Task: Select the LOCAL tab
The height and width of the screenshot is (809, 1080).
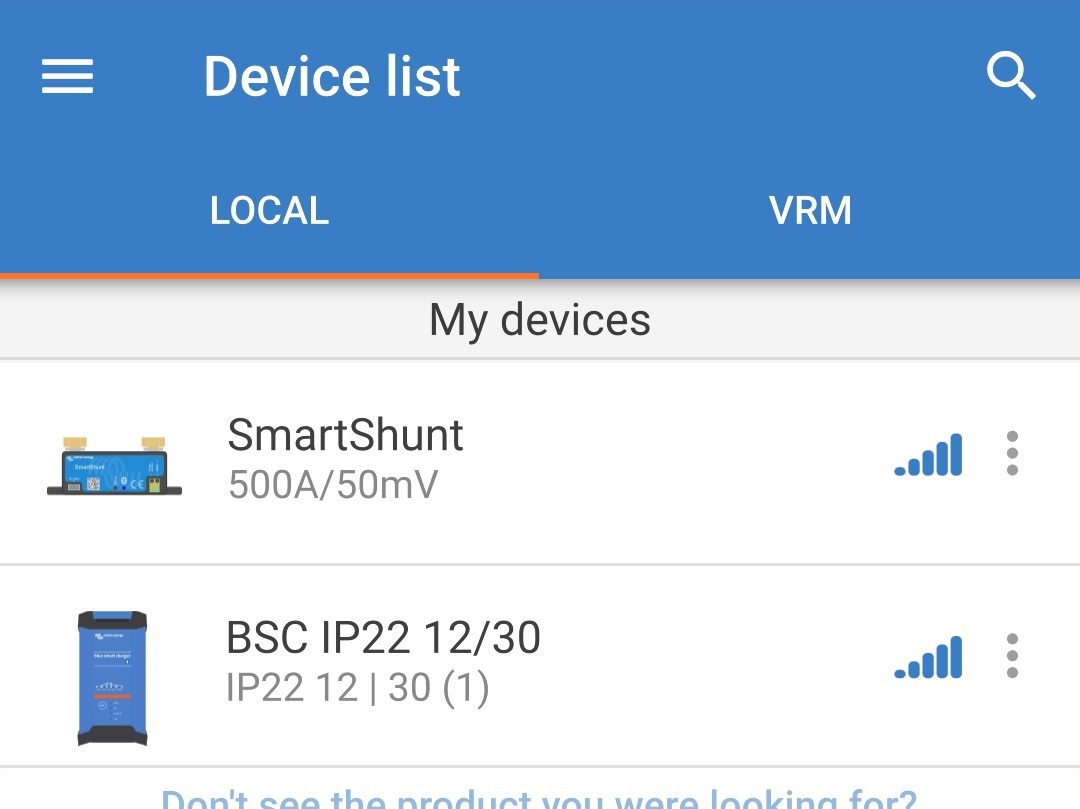Action: (x=269, y=211)
